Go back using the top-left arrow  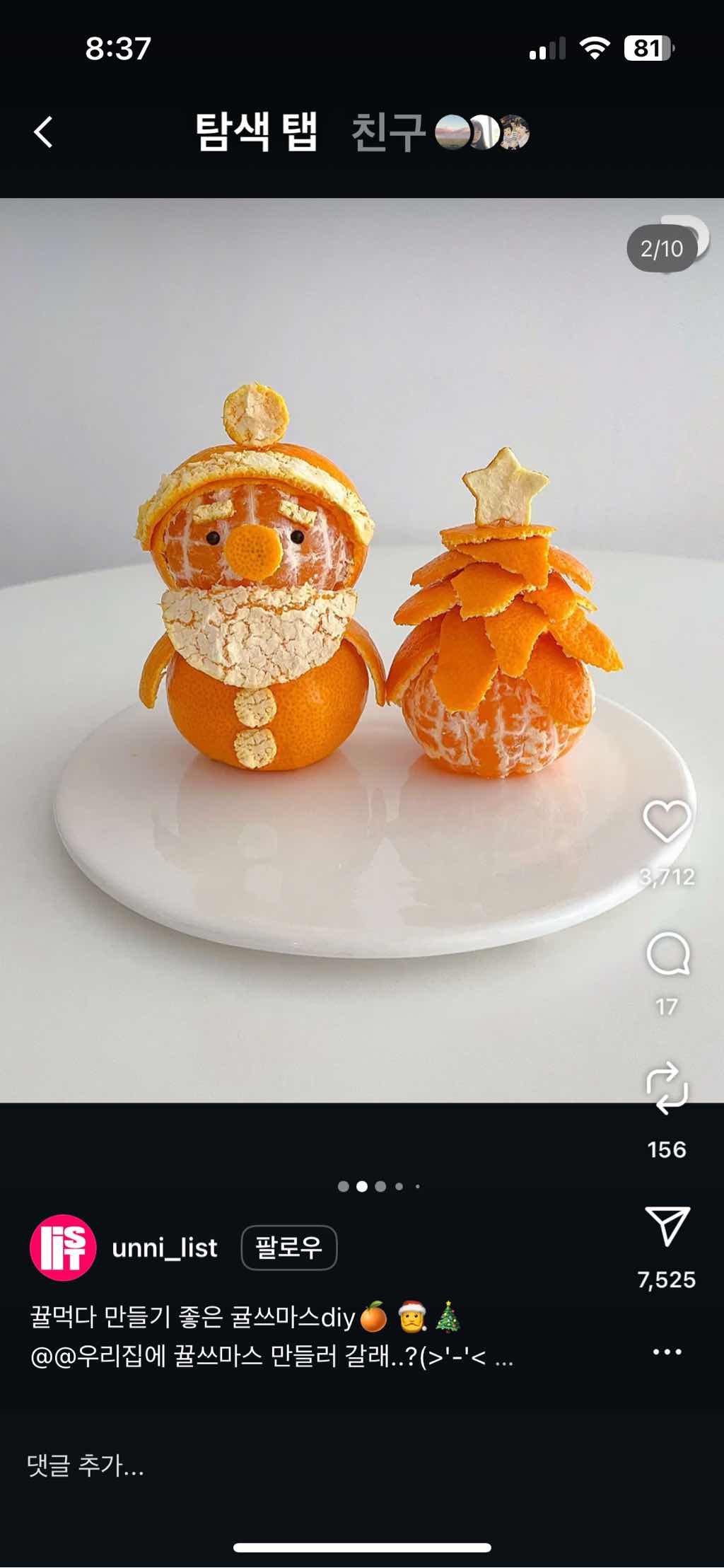coord(44,132)
